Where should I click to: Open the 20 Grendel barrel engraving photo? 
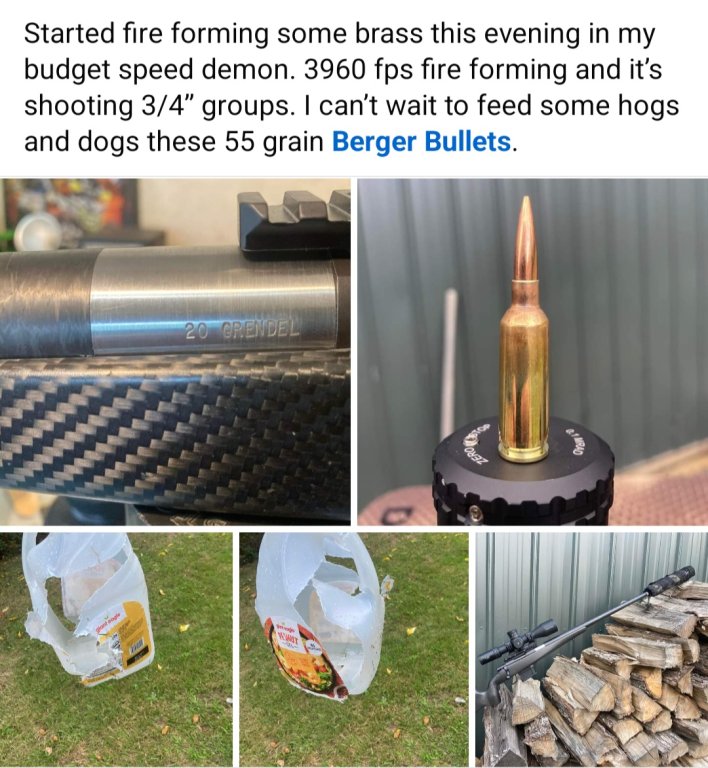(x=175, y=351)
